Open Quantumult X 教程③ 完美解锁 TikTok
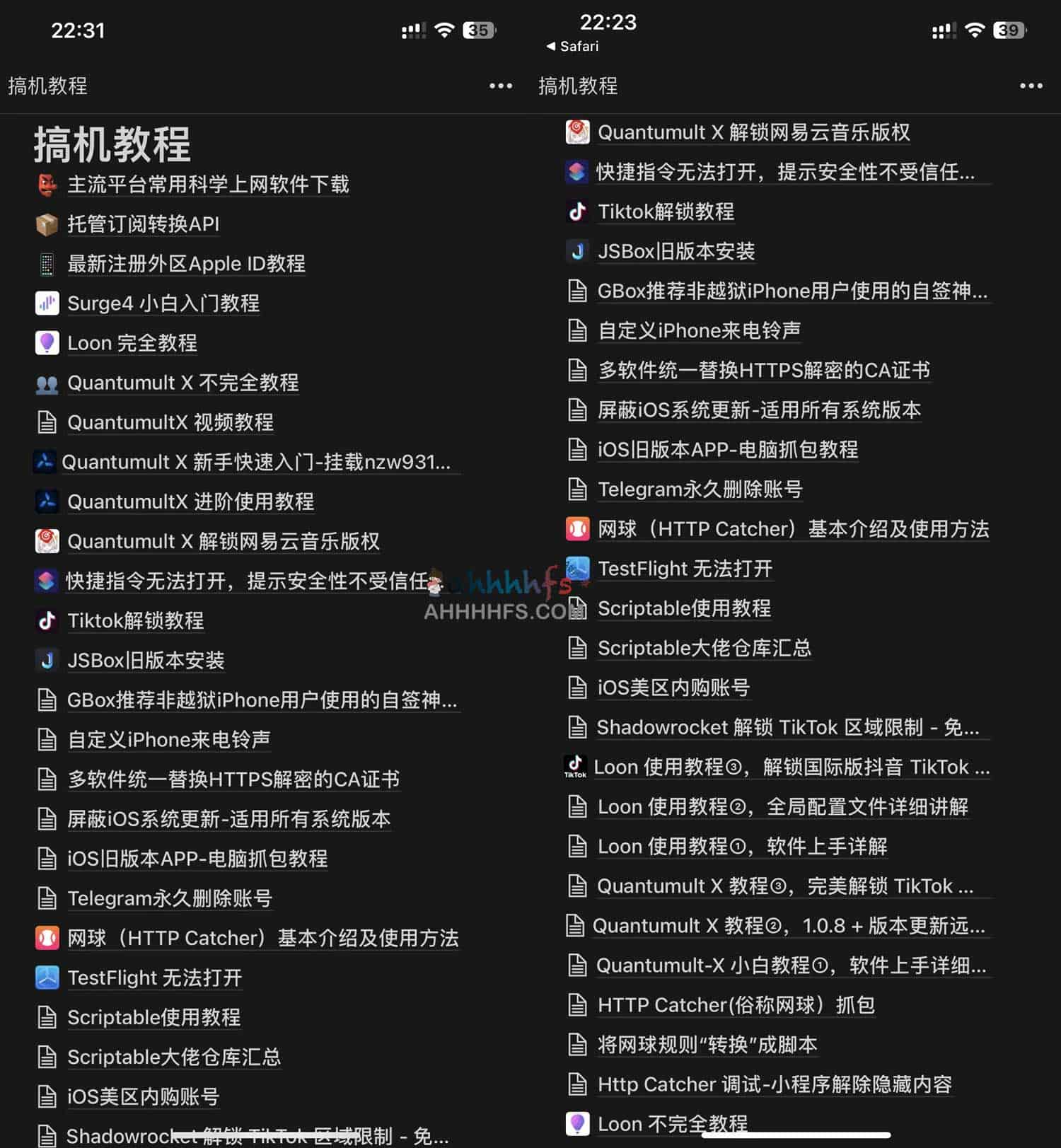This screenshot has width=1061, height=1148. 784,886
